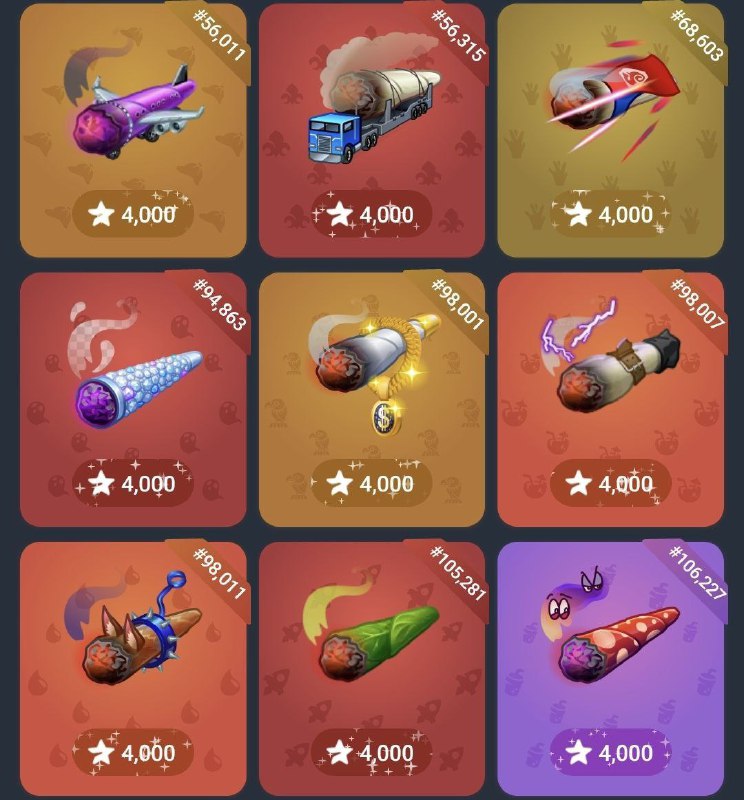Buy gift #94,863 for 4,000 stars
The width and height of the screenshot is (744, 800).
tap(133, 483)
